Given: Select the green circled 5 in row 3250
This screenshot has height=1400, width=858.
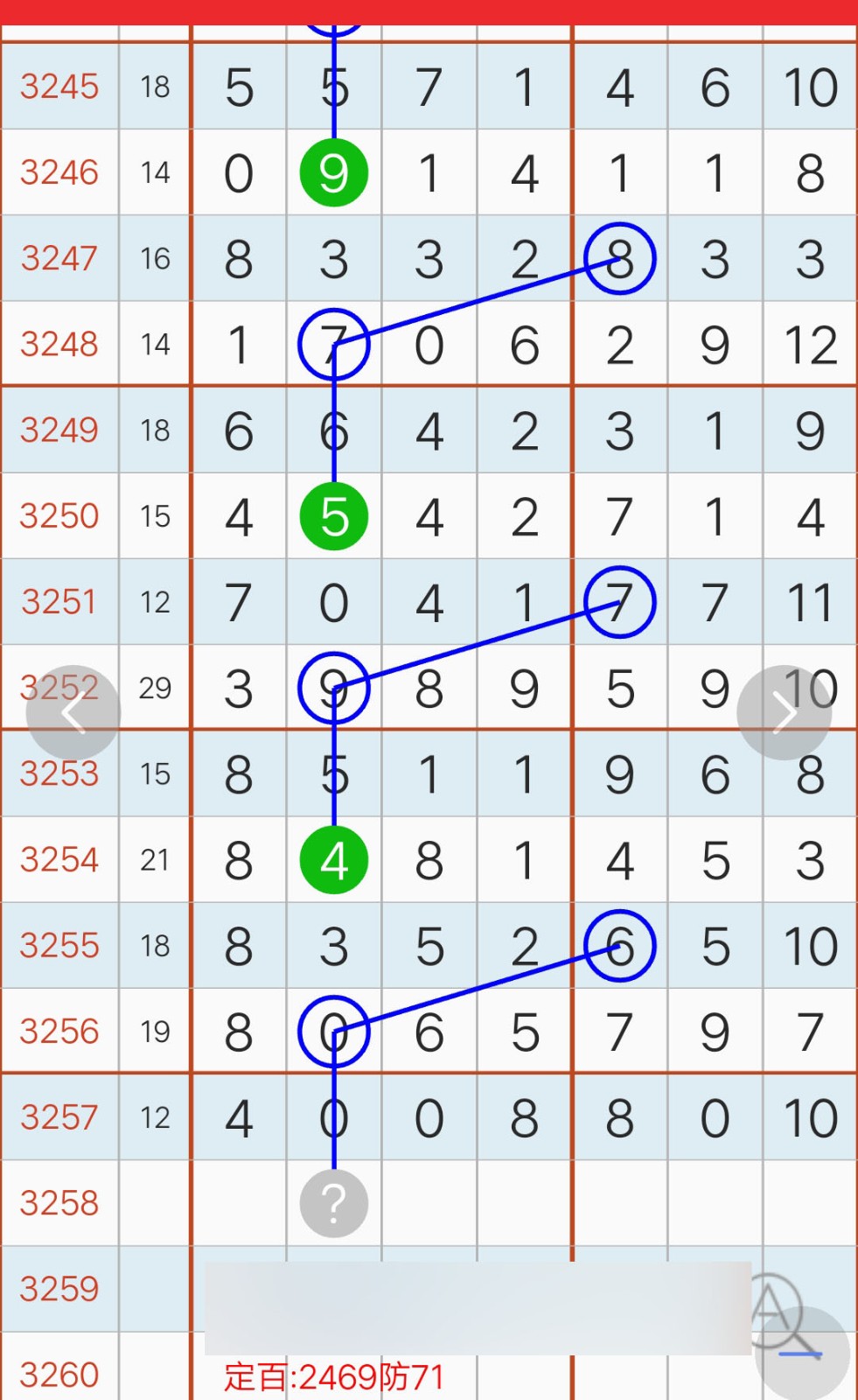Looking at the screenshot, I should (x=333, y=516).
